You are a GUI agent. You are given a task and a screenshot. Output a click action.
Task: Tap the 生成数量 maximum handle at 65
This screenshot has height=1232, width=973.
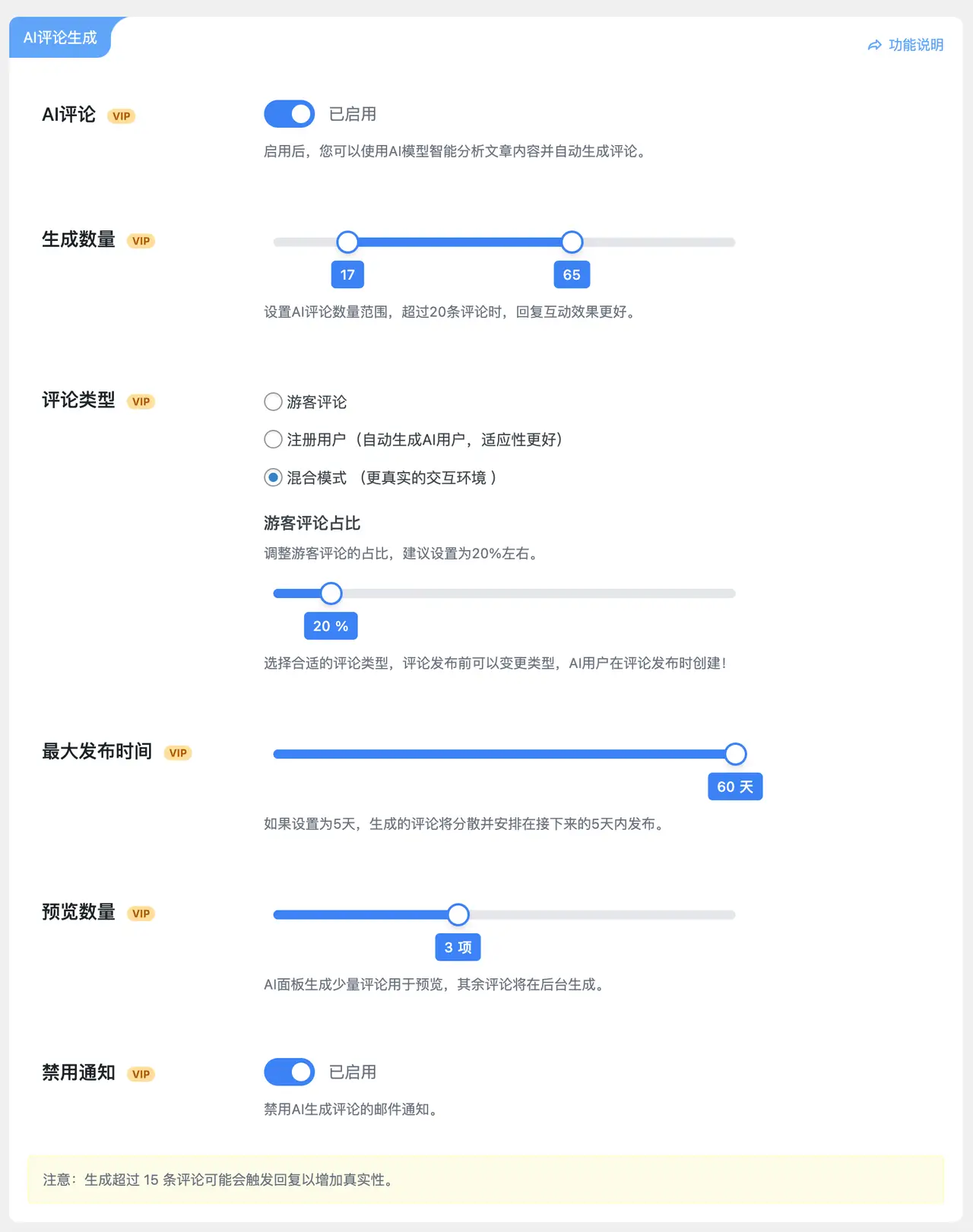pos(572,242)
